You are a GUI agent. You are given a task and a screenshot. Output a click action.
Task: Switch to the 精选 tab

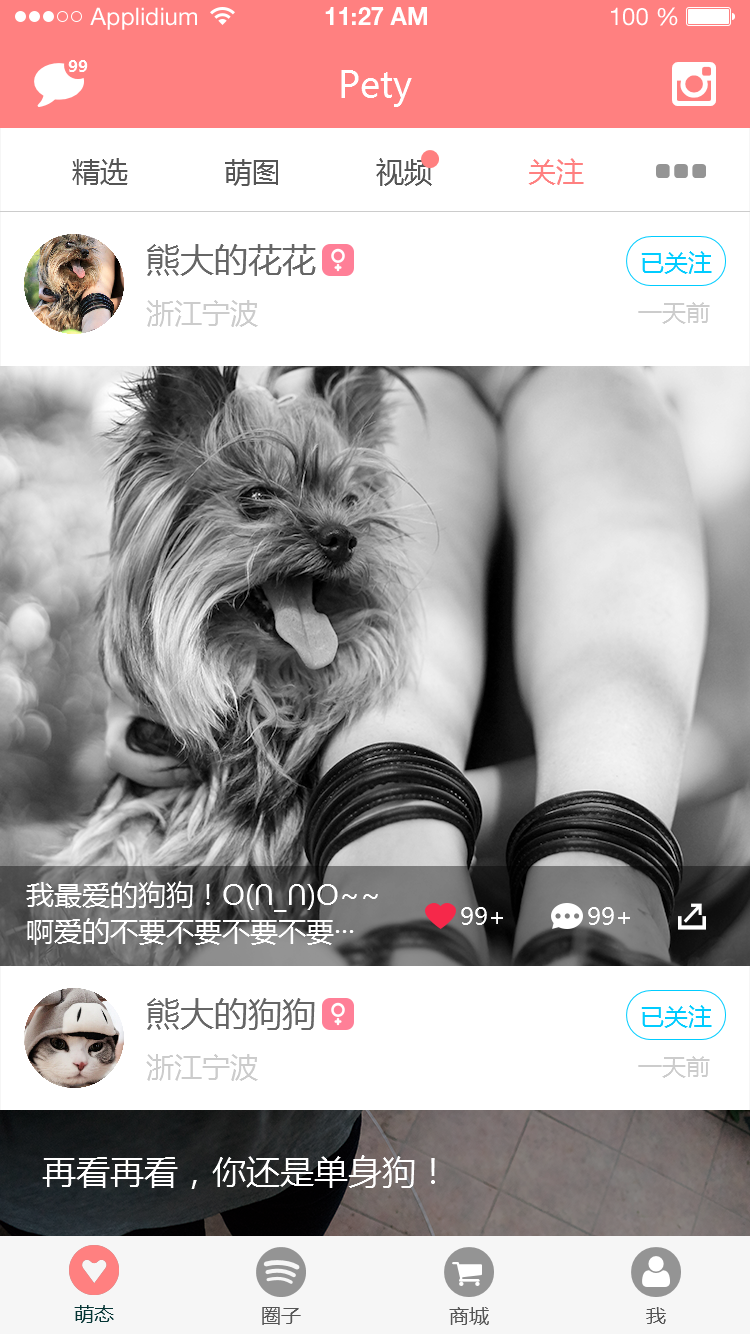pos(100,172)
